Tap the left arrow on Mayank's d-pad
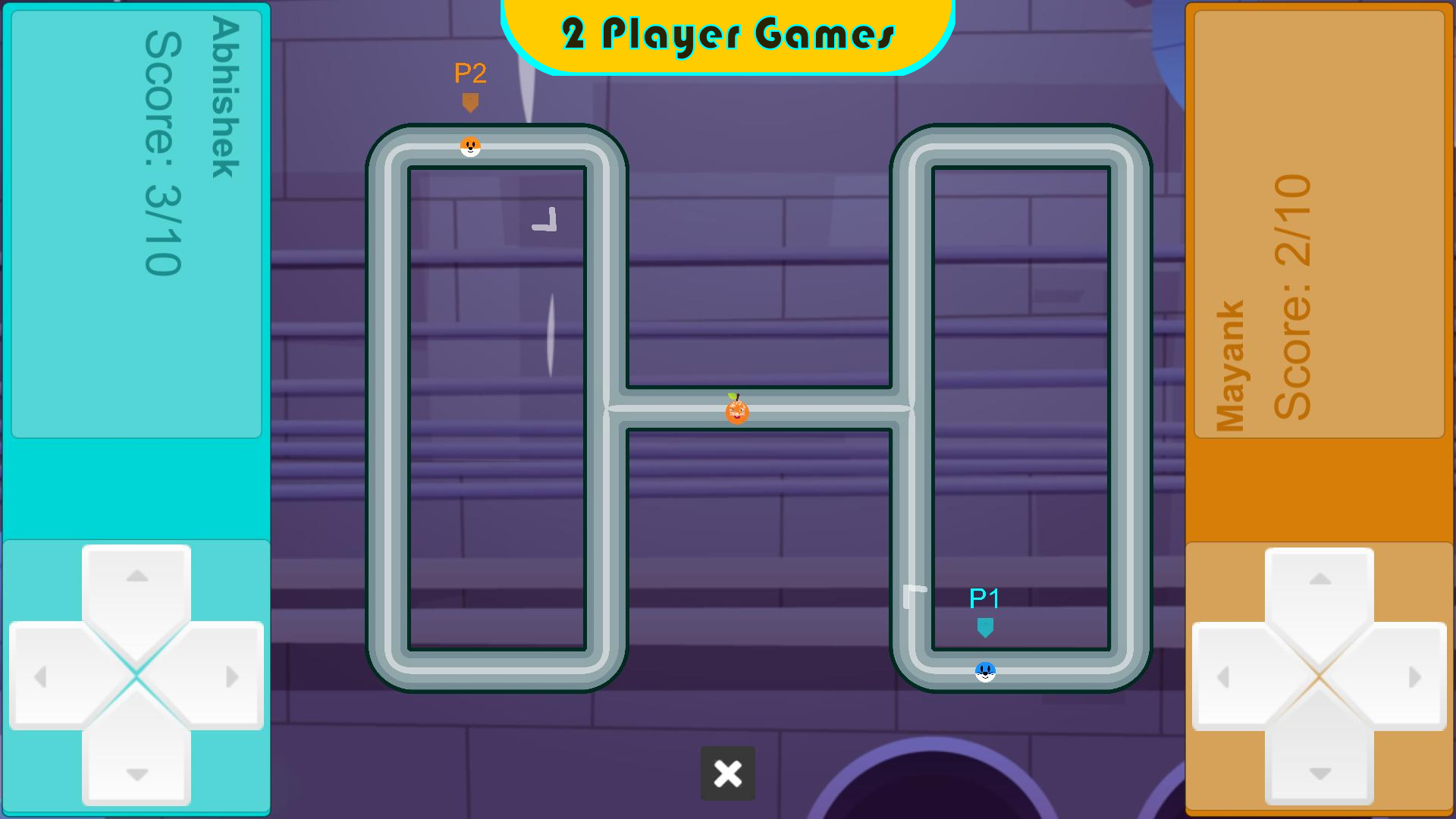 (1238, 676)
